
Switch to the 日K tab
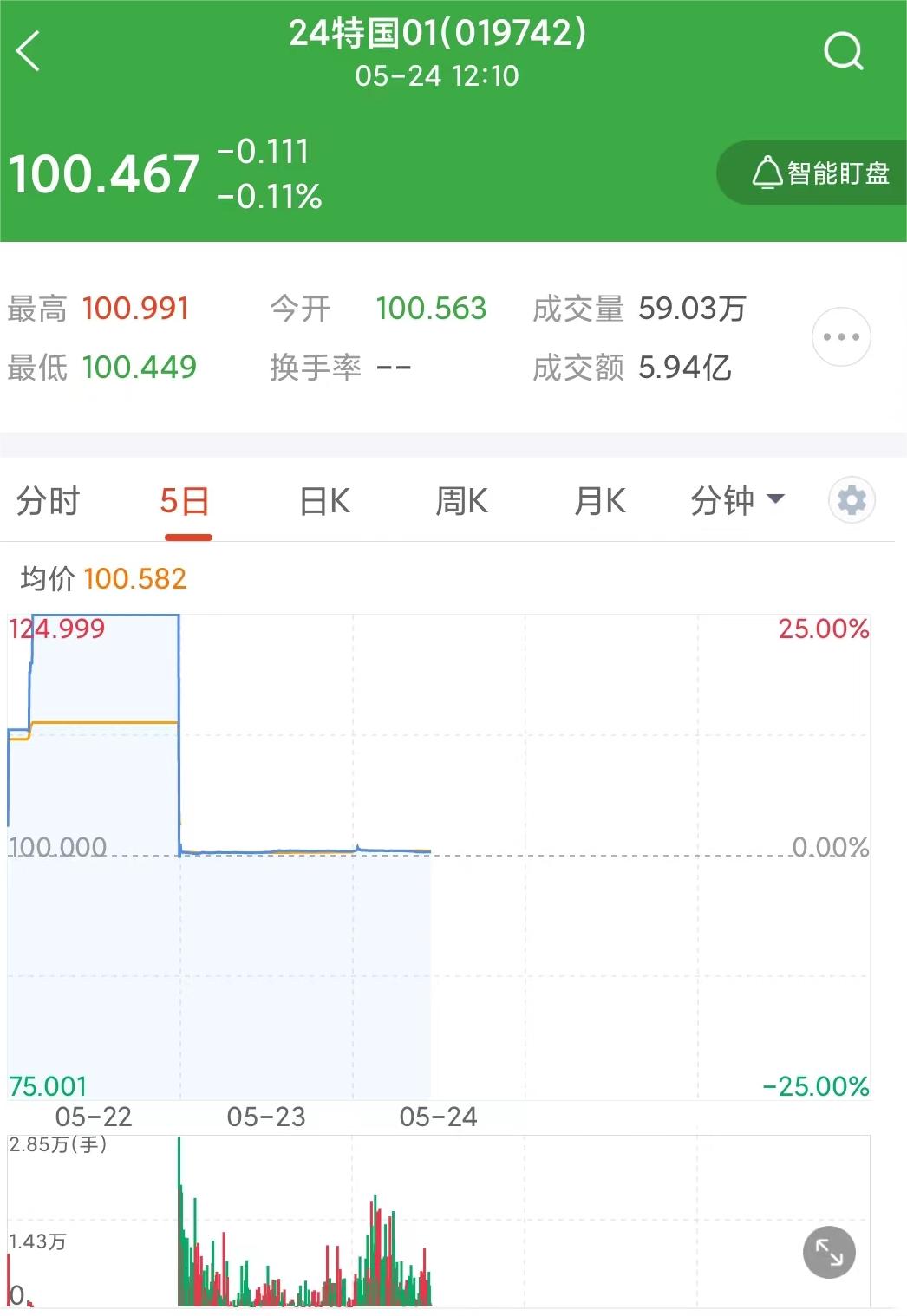point(324,501)
